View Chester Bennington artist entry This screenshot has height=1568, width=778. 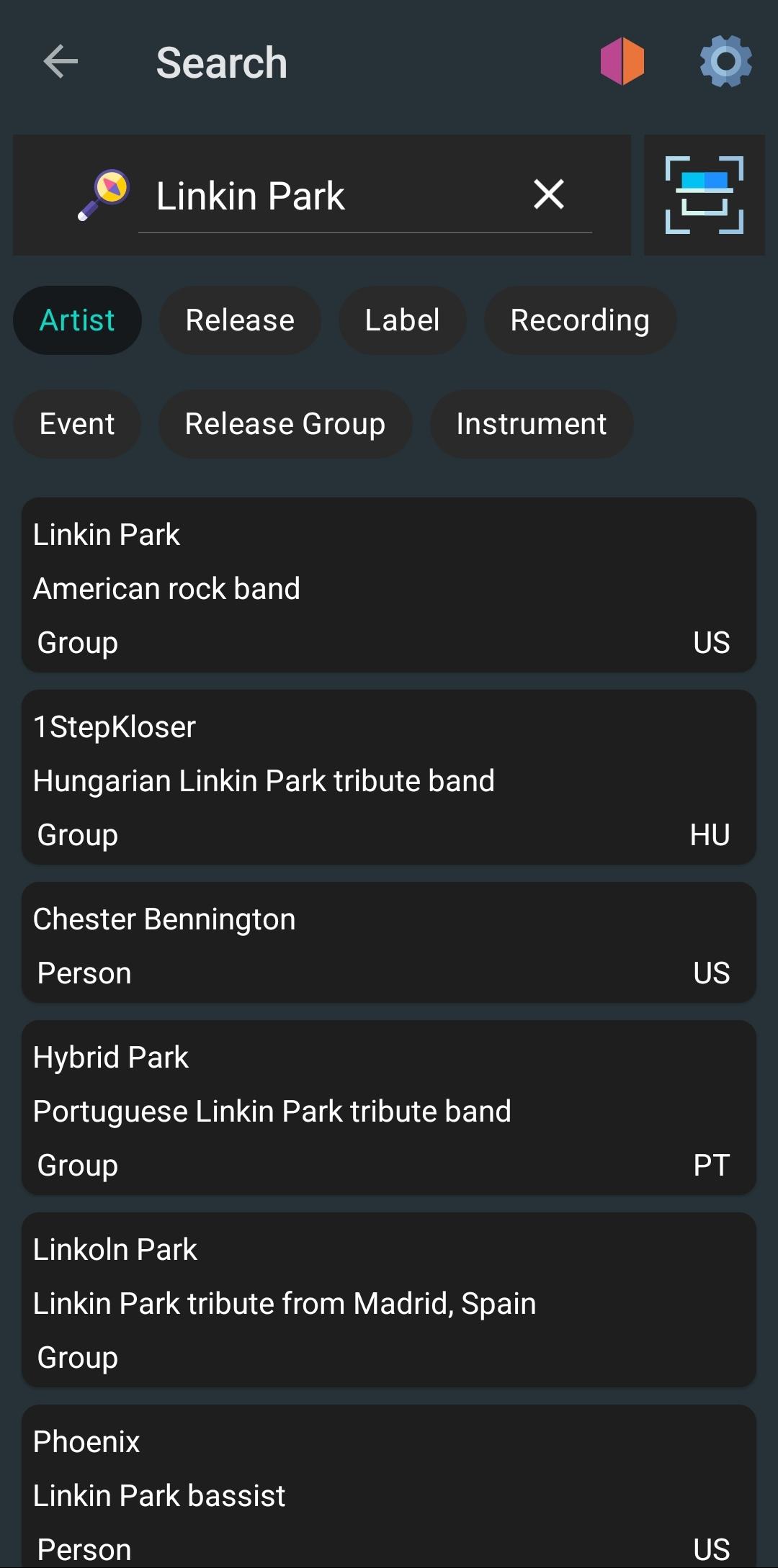point(389,944)
